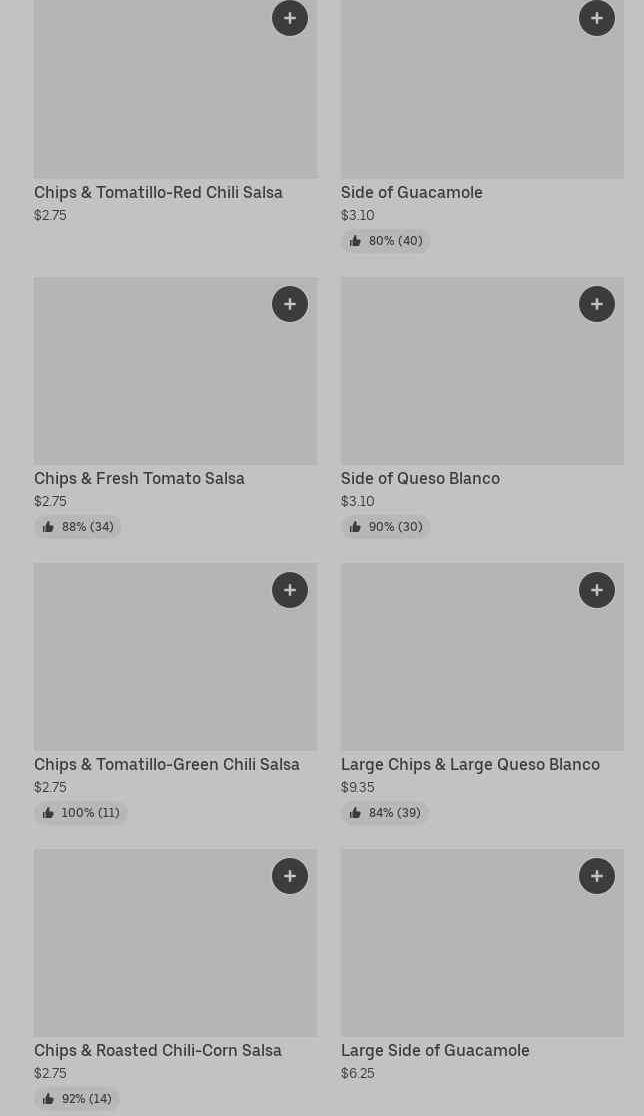The height and width of the screenshot is (1116, 644).
Task: Open Chips & Tomatillo-Red Chili Salsa item
Action: [158, 192]
